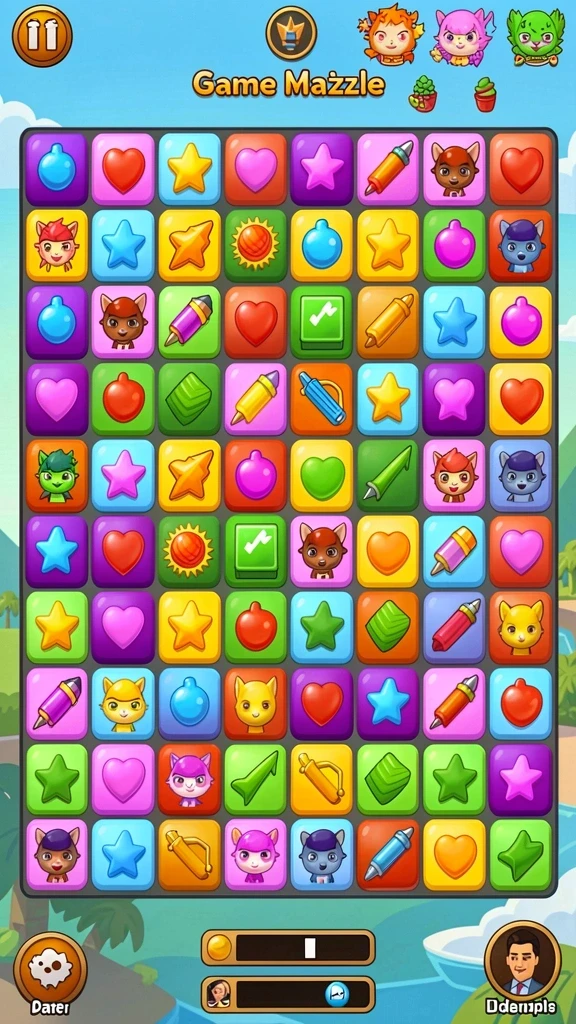Select the red-haired girl on yellow tile
The image size is (576, 1024).
(x=57, y=246)
